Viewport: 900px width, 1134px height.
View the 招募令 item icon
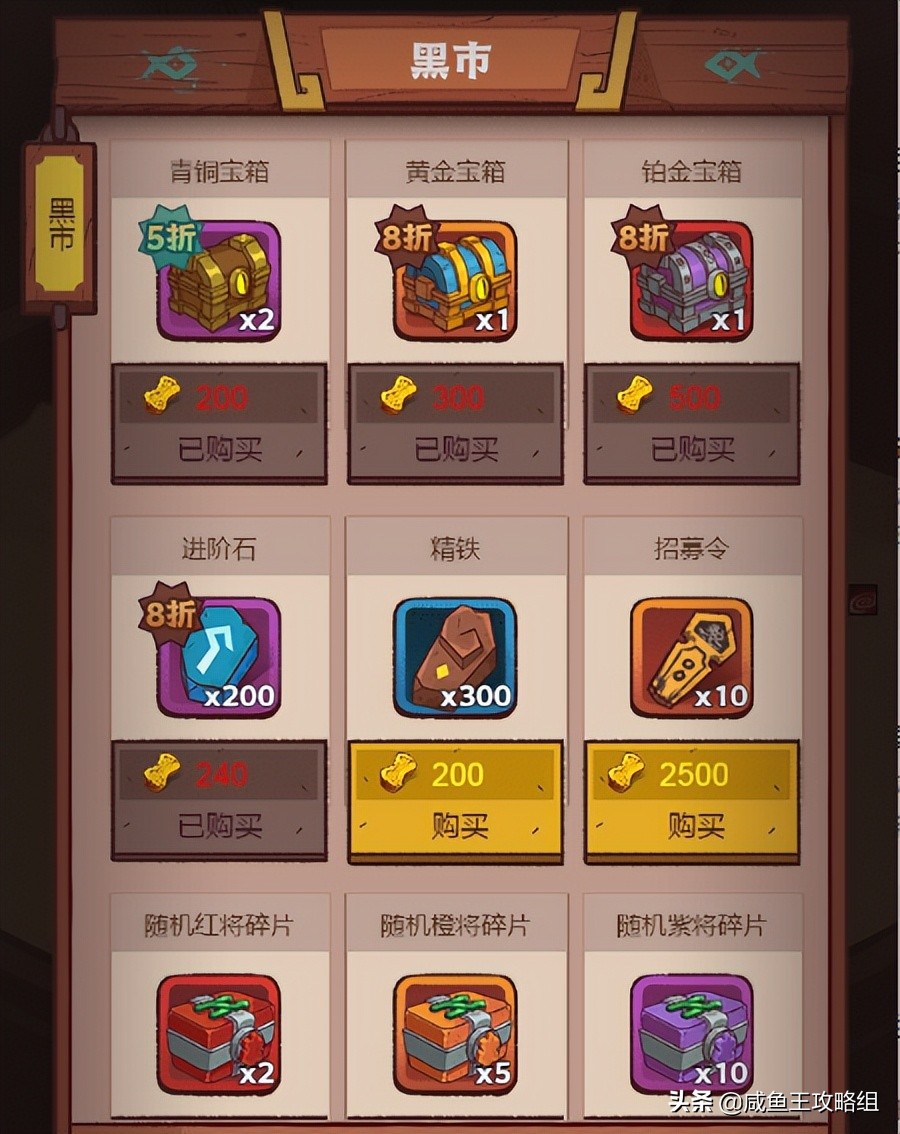tap(692, 657)
